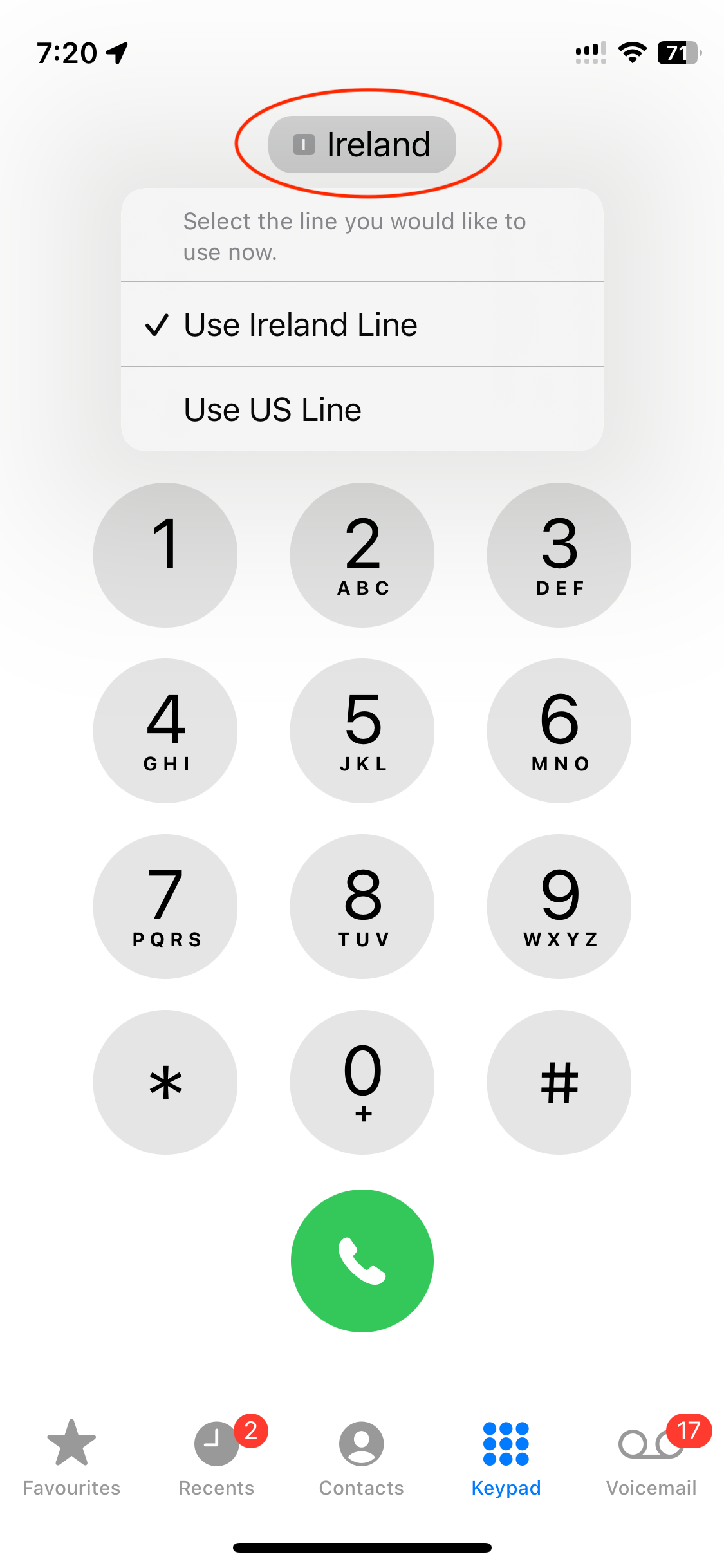724x1568 pixels.
Task: Enter digit 6 MNO
Action: tap(559, 731)
